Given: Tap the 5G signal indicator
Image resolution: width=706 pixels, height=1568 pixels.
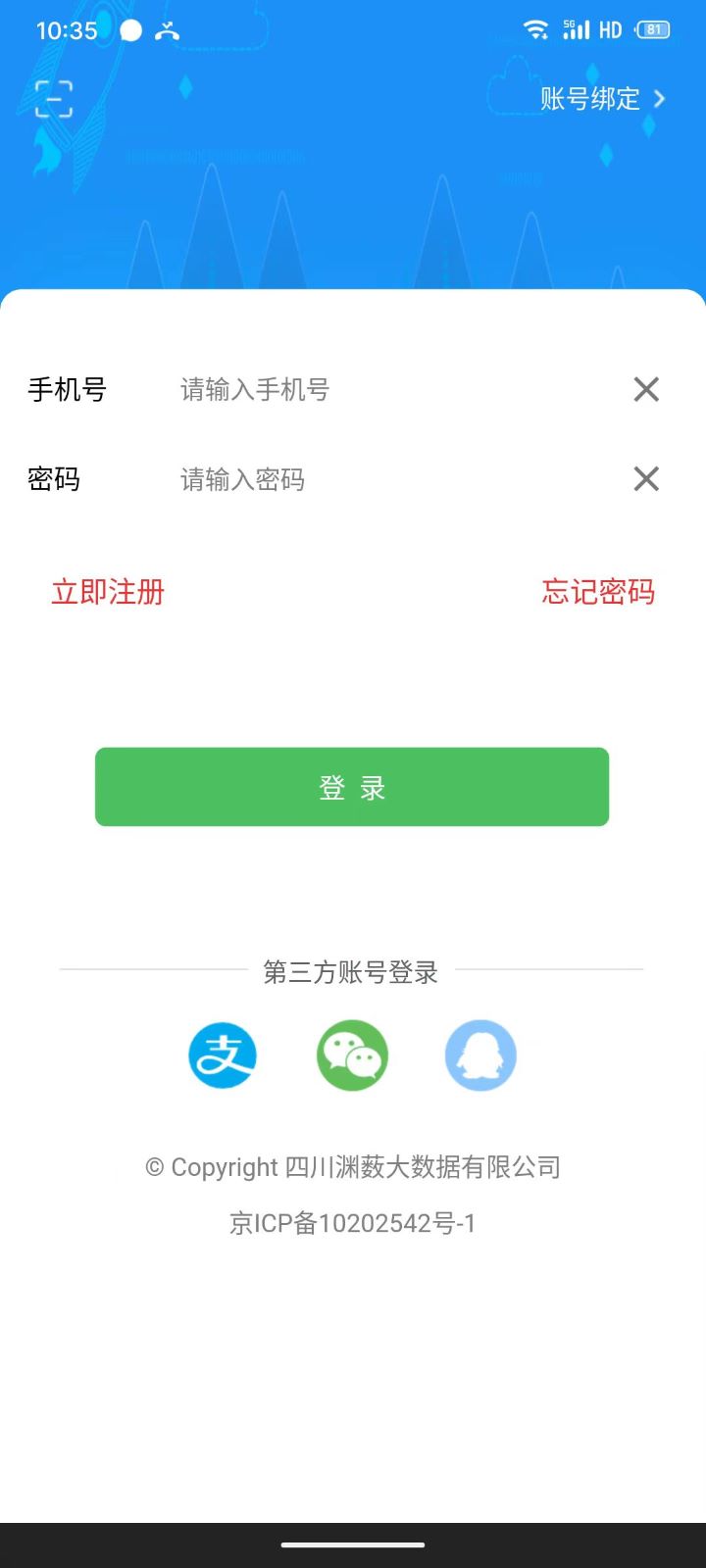Looking at the screenshot, I should 577,29.
